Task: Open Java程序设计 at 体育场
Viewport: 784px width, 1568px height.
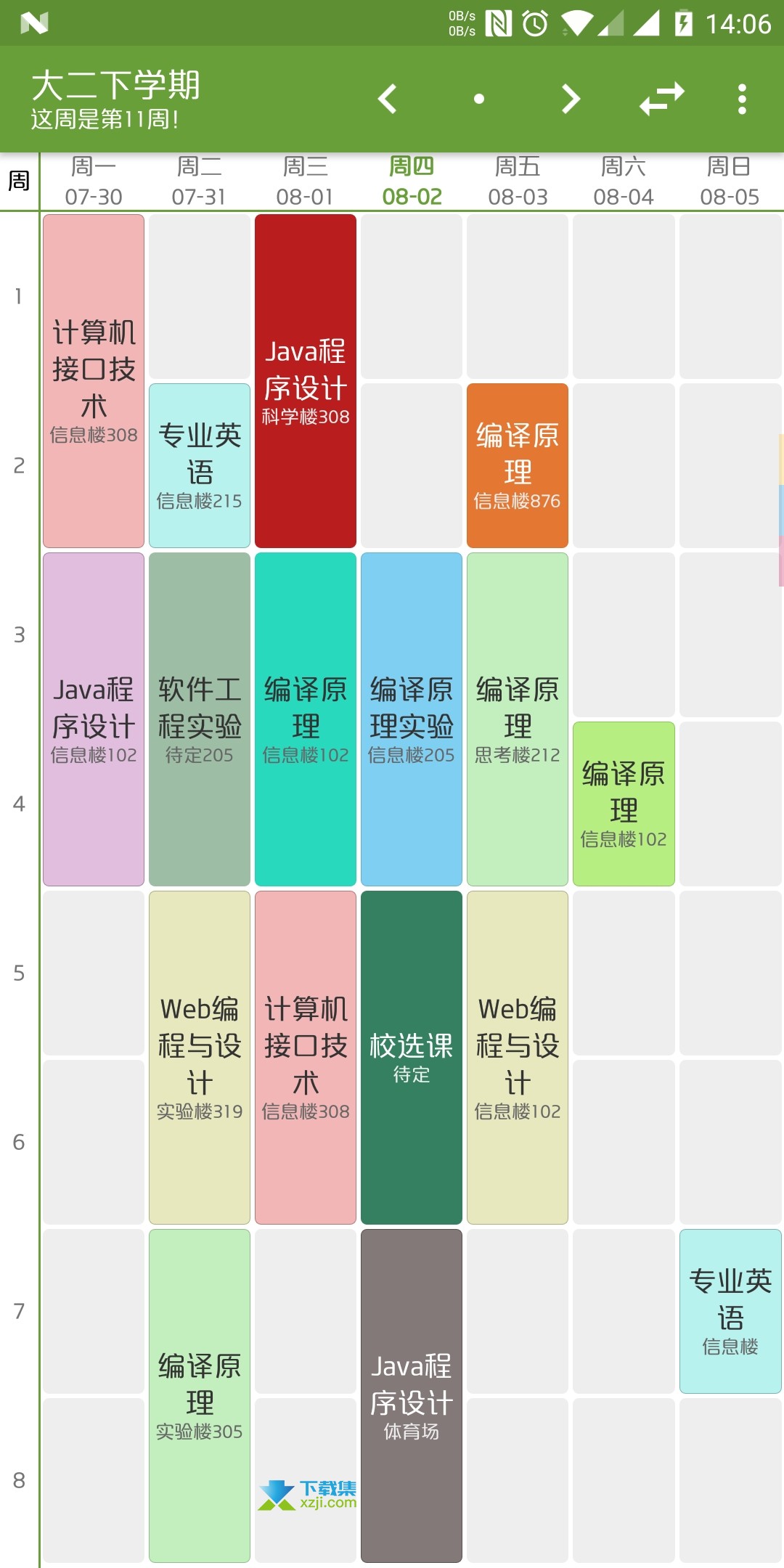Action: [x=412, y=1396]
